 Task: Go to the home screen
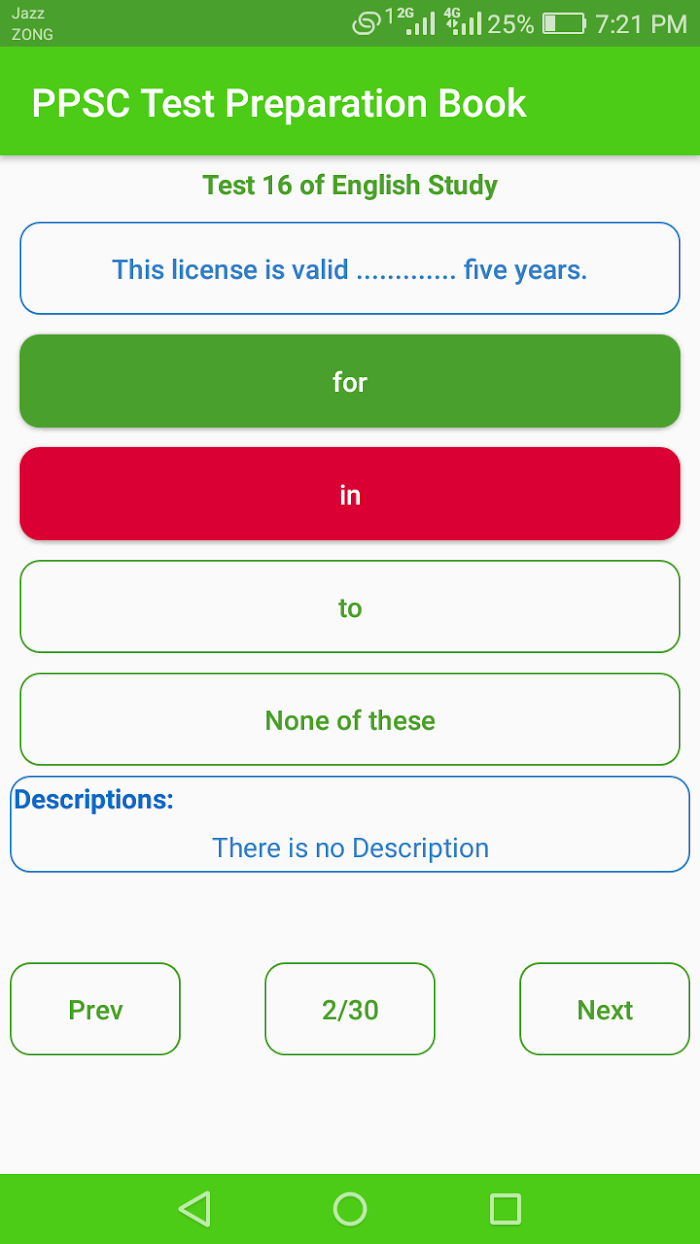coord(350,1209)
